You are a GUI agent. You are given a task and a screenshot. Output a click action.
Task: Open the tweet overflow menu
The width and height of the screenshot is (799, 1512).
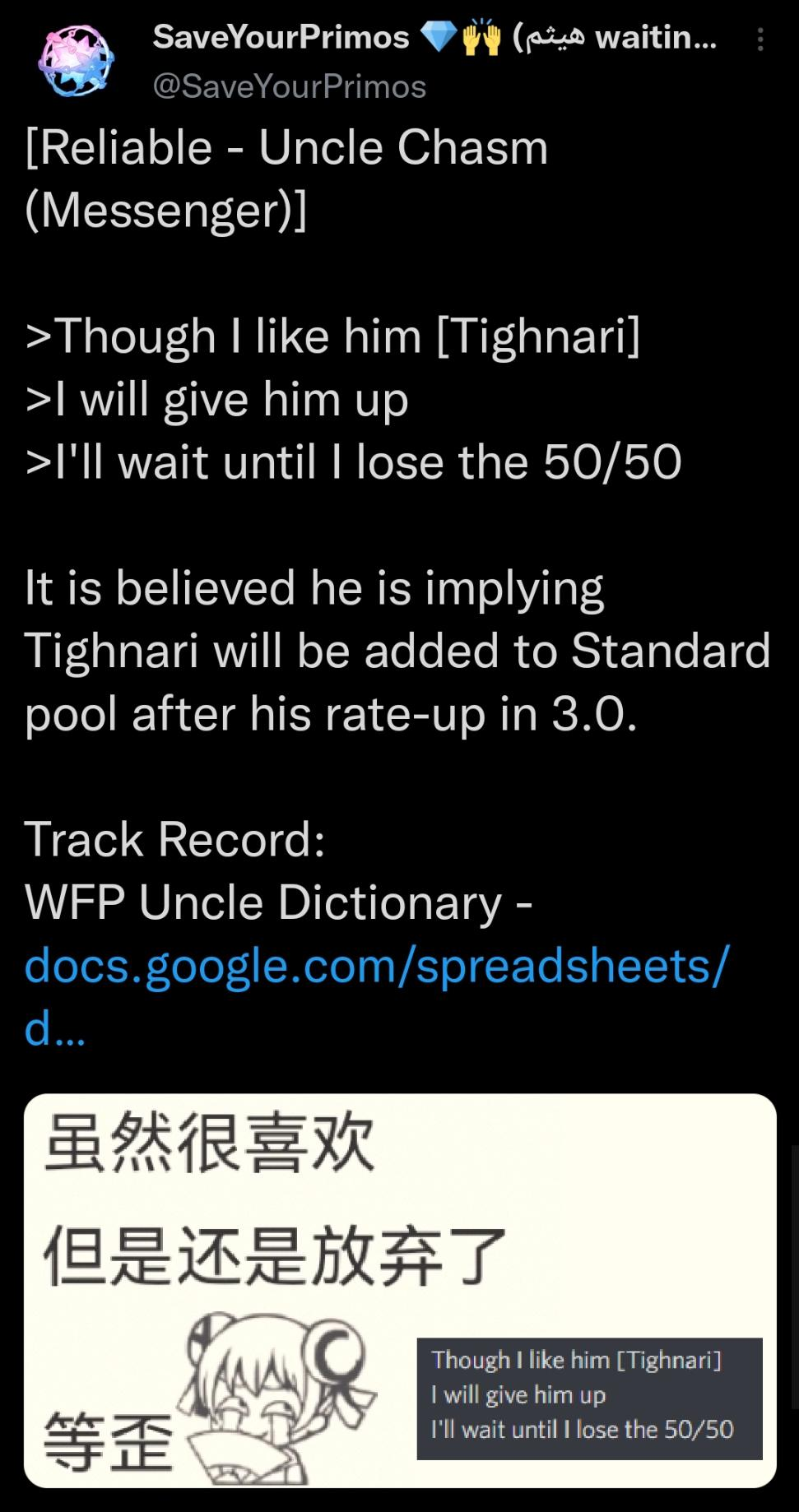pos(760,39)
